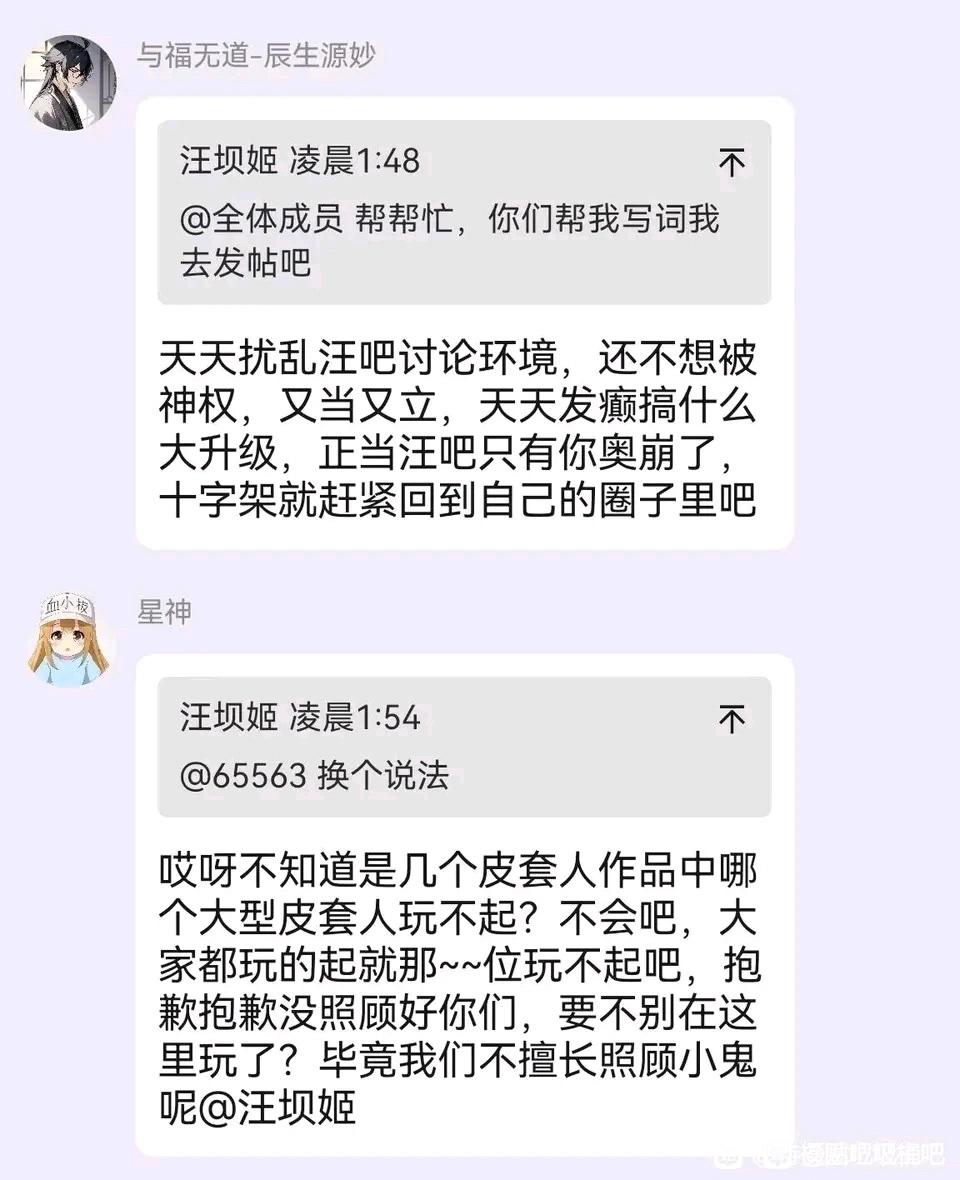This screenshot has width=960, height=1180.
Task: Open quoted reply asking 帮帮忙写词
Action: (x=464, y=212)
